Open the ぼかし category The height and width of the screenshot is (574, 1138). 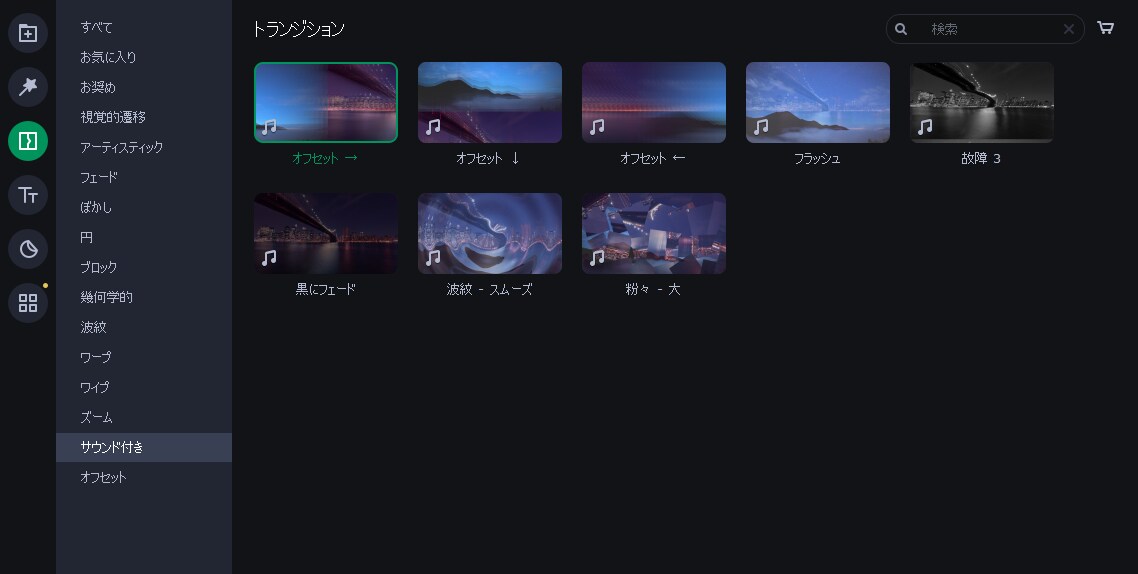[97, 207]
